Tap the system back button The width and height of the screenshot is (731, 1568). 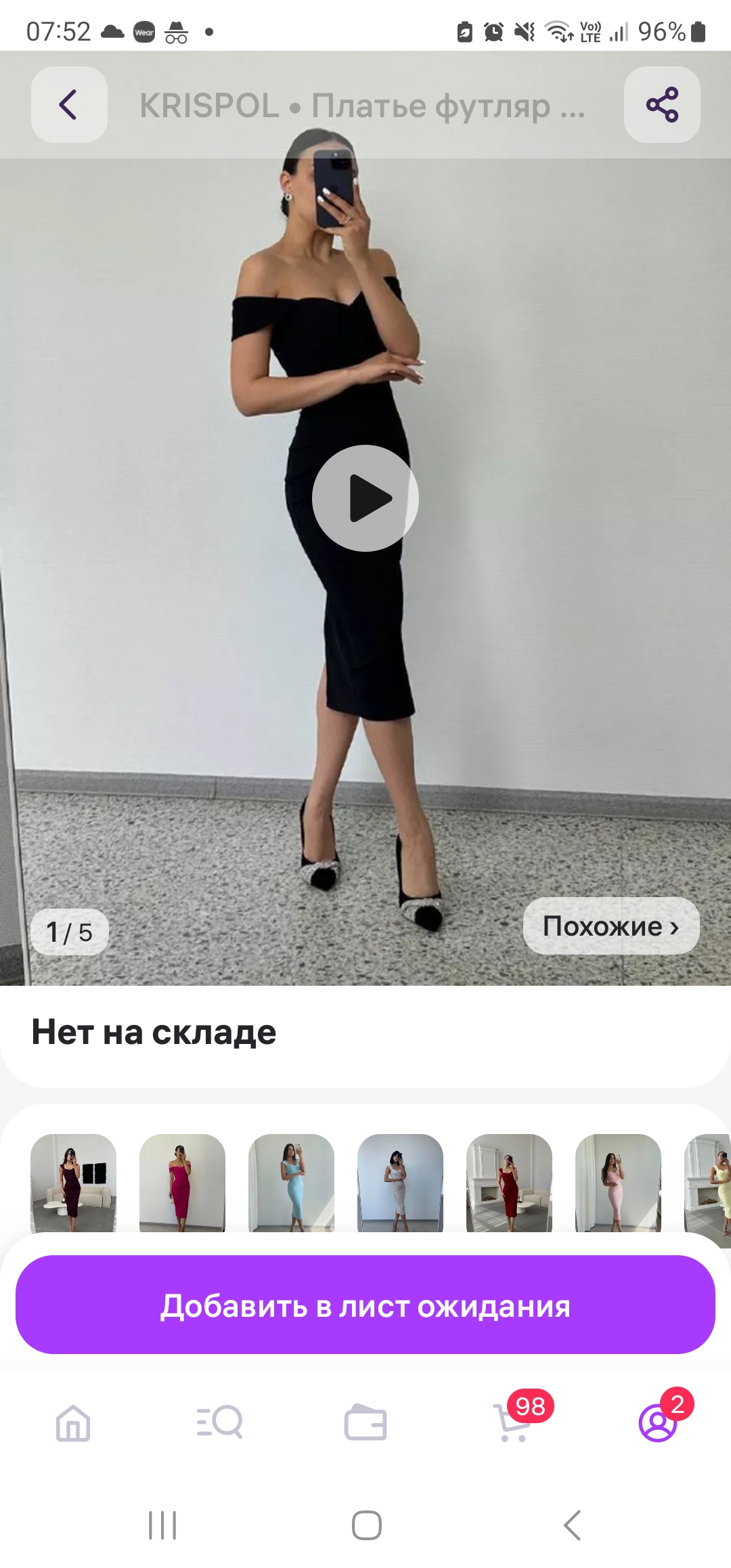click(x=573, y=1525)
